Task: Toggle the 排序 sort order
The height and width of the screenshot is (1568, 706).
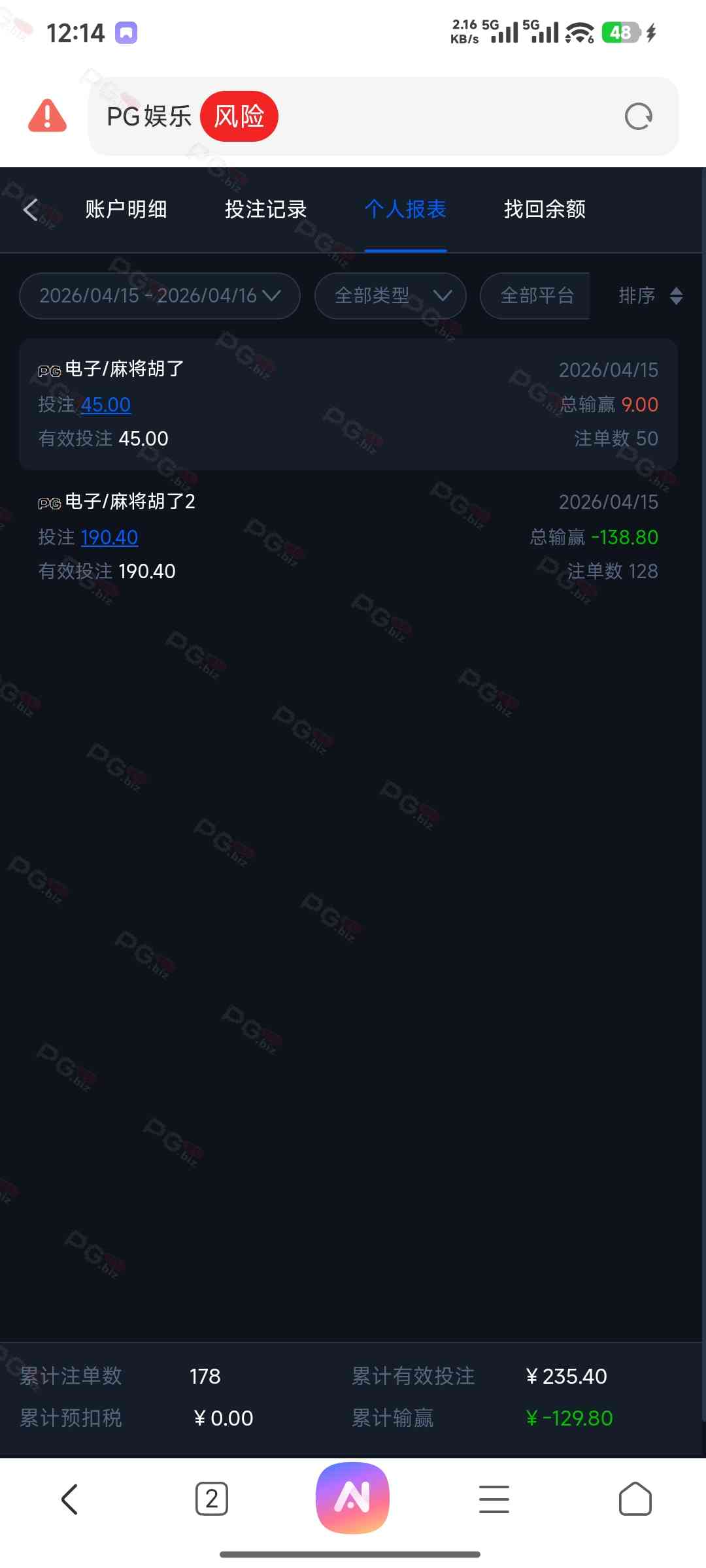Action: coord(650,296)
